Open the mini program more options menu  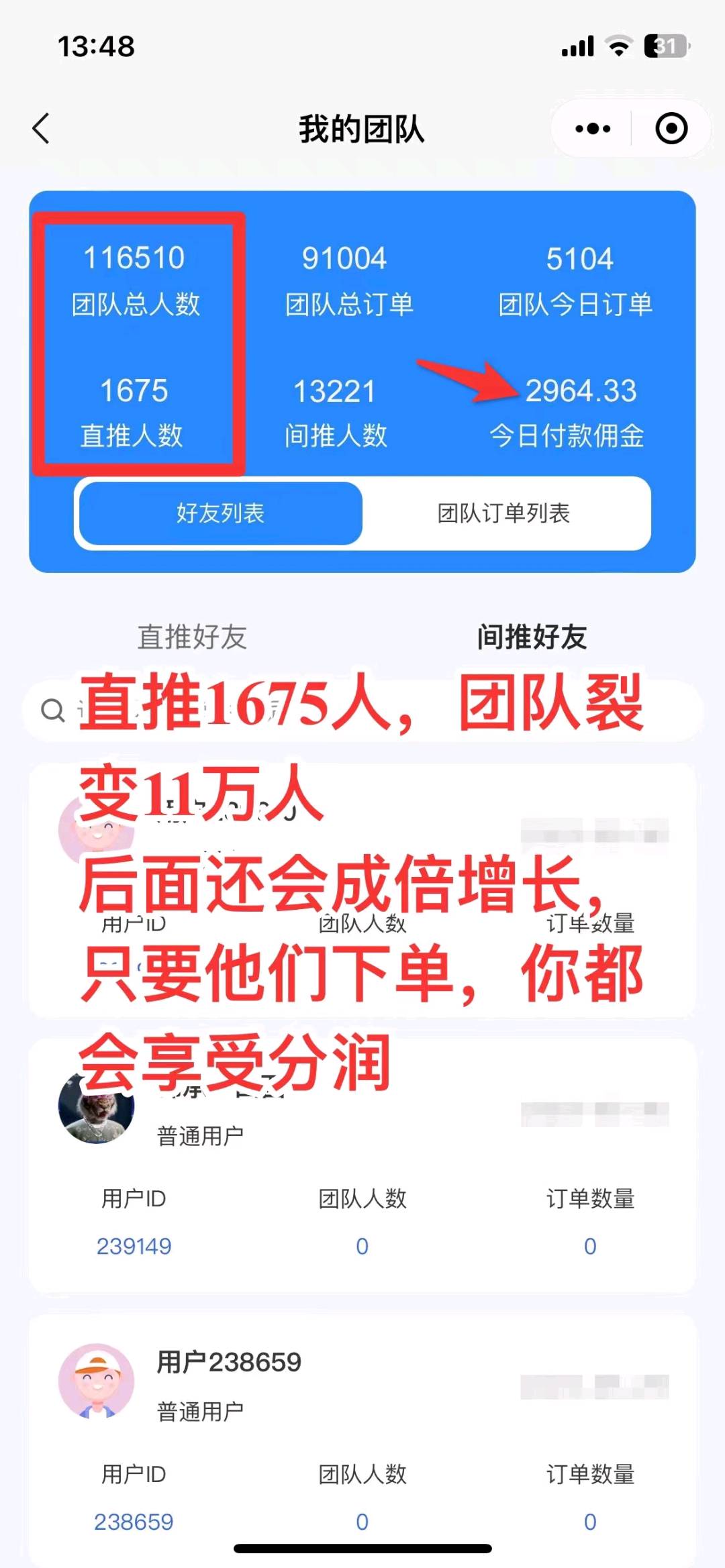coord(593,128)
